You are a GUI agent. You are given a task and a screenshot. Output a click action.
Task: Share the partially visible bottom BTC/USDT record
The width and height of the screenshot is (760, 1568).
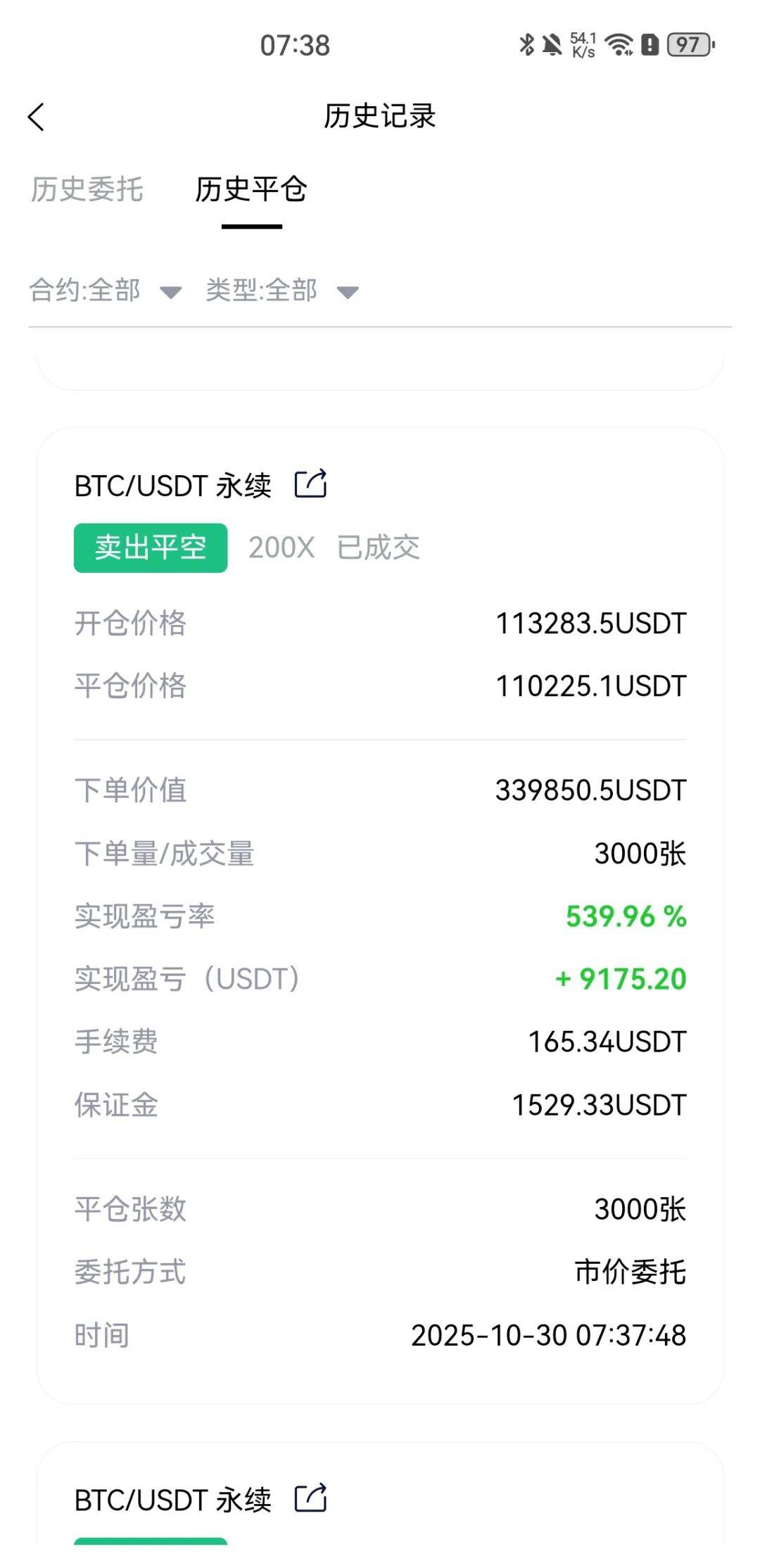(x=310, y=1498)
